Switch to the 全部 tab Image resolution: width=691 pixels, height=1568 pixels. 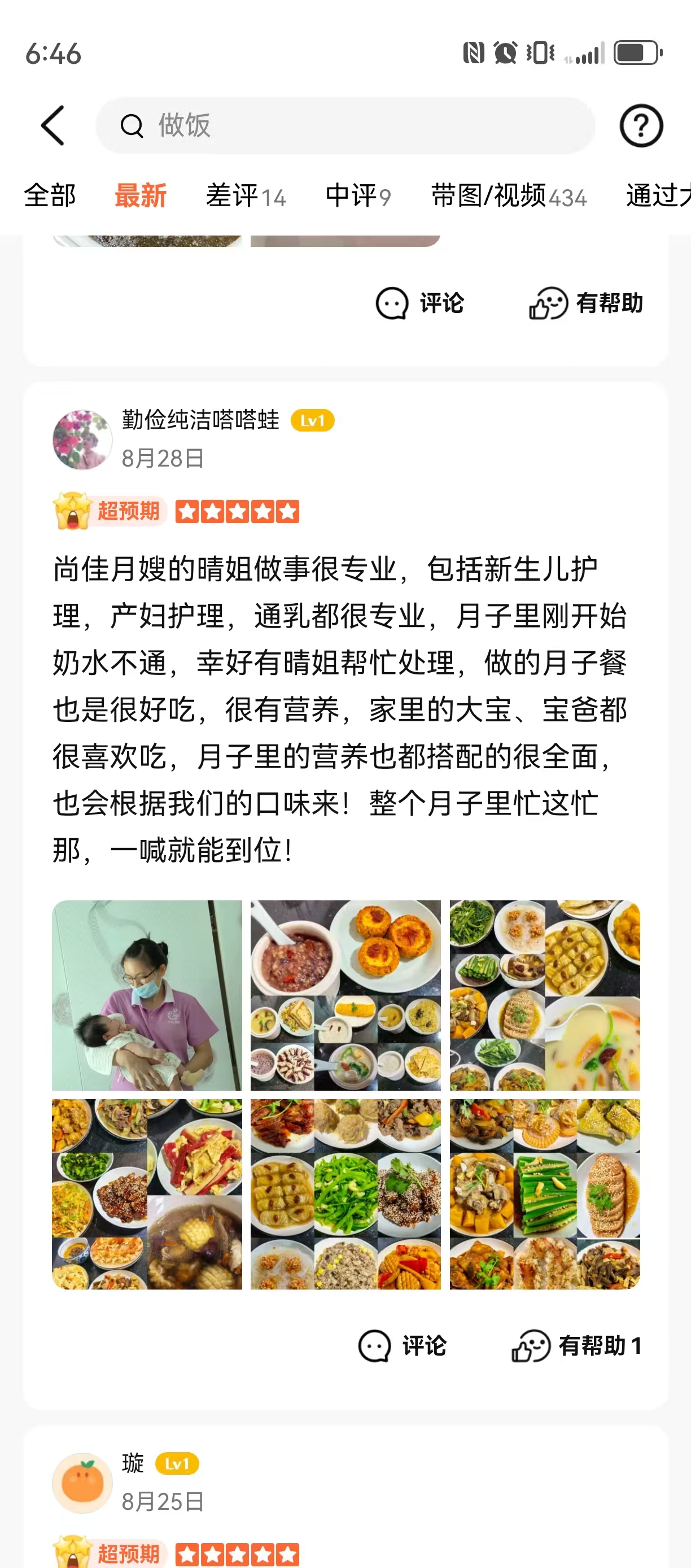tap(50, 196)
